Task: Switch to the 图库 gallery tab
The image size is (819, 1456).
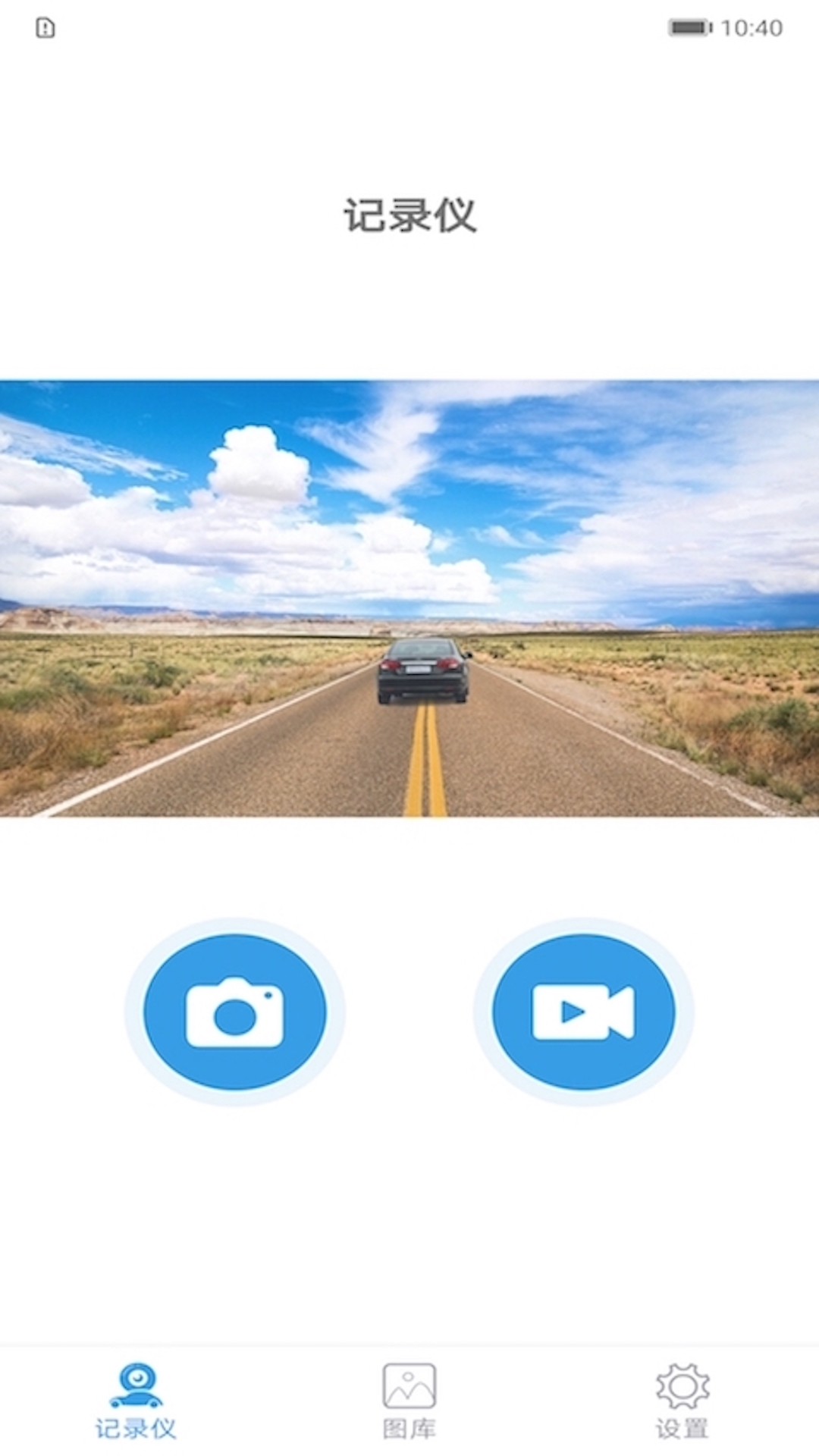Action: click(409, 1401)
